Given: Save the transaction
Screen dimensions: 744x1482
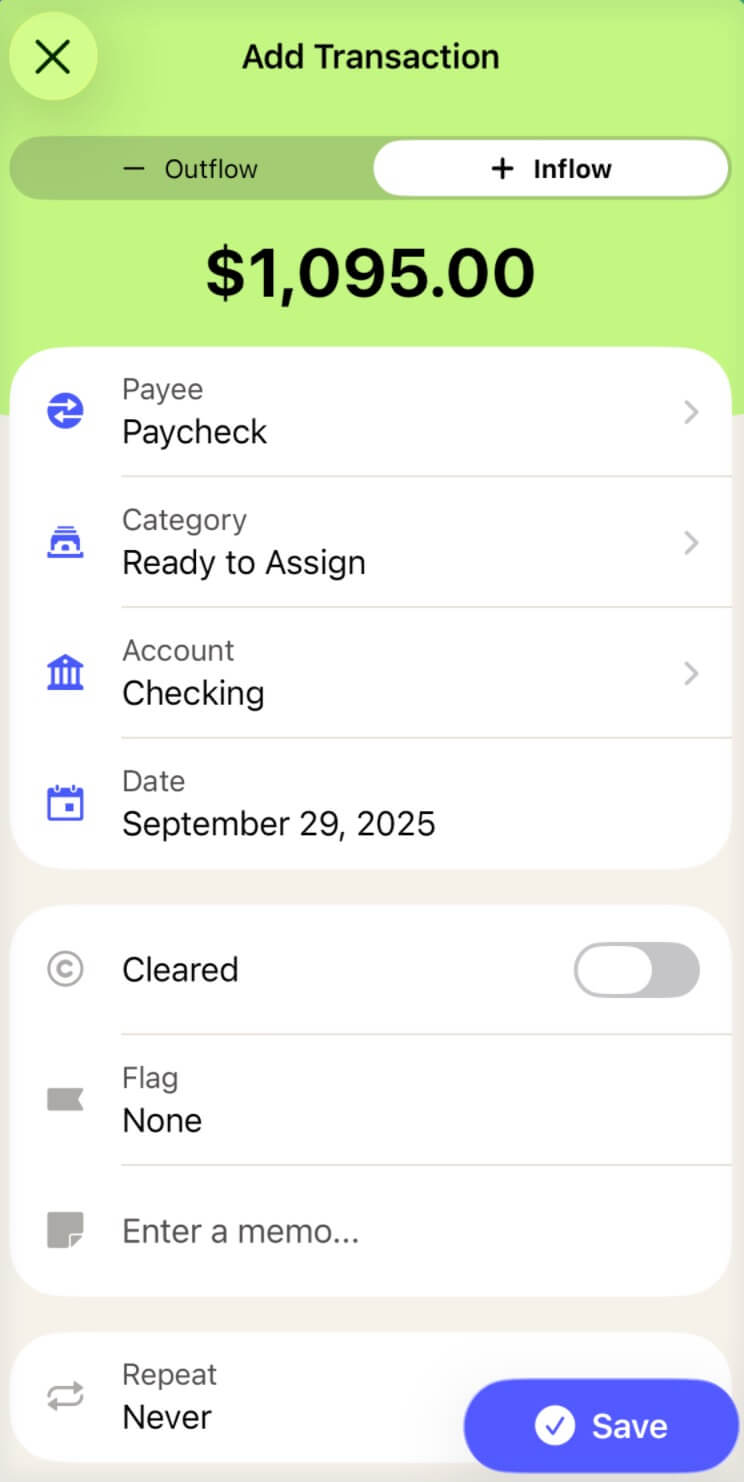Looking at the screenshot, I should tap(601, 1426).
